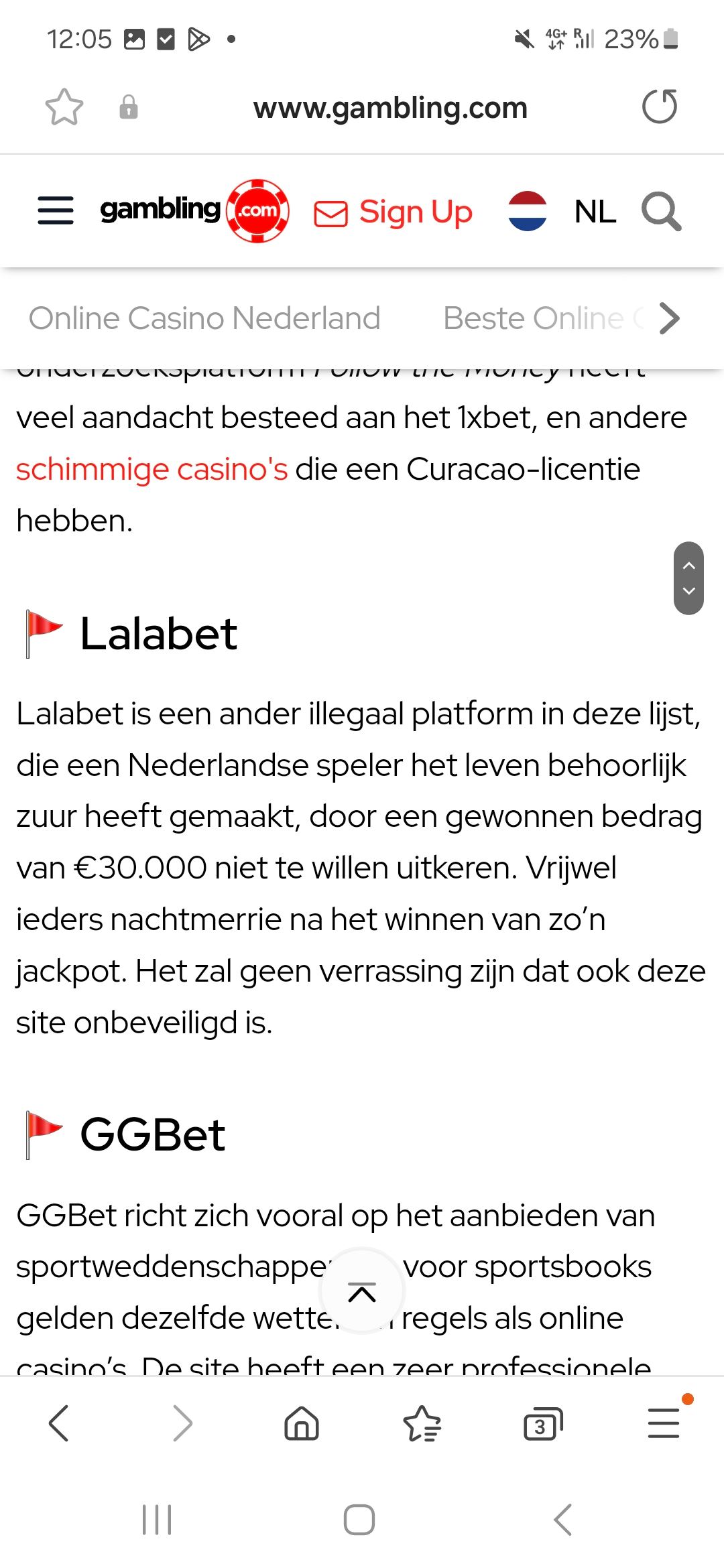Open the browser tools menu
This screenshot has height=1568, width=724.
[x=664, y=1423]
